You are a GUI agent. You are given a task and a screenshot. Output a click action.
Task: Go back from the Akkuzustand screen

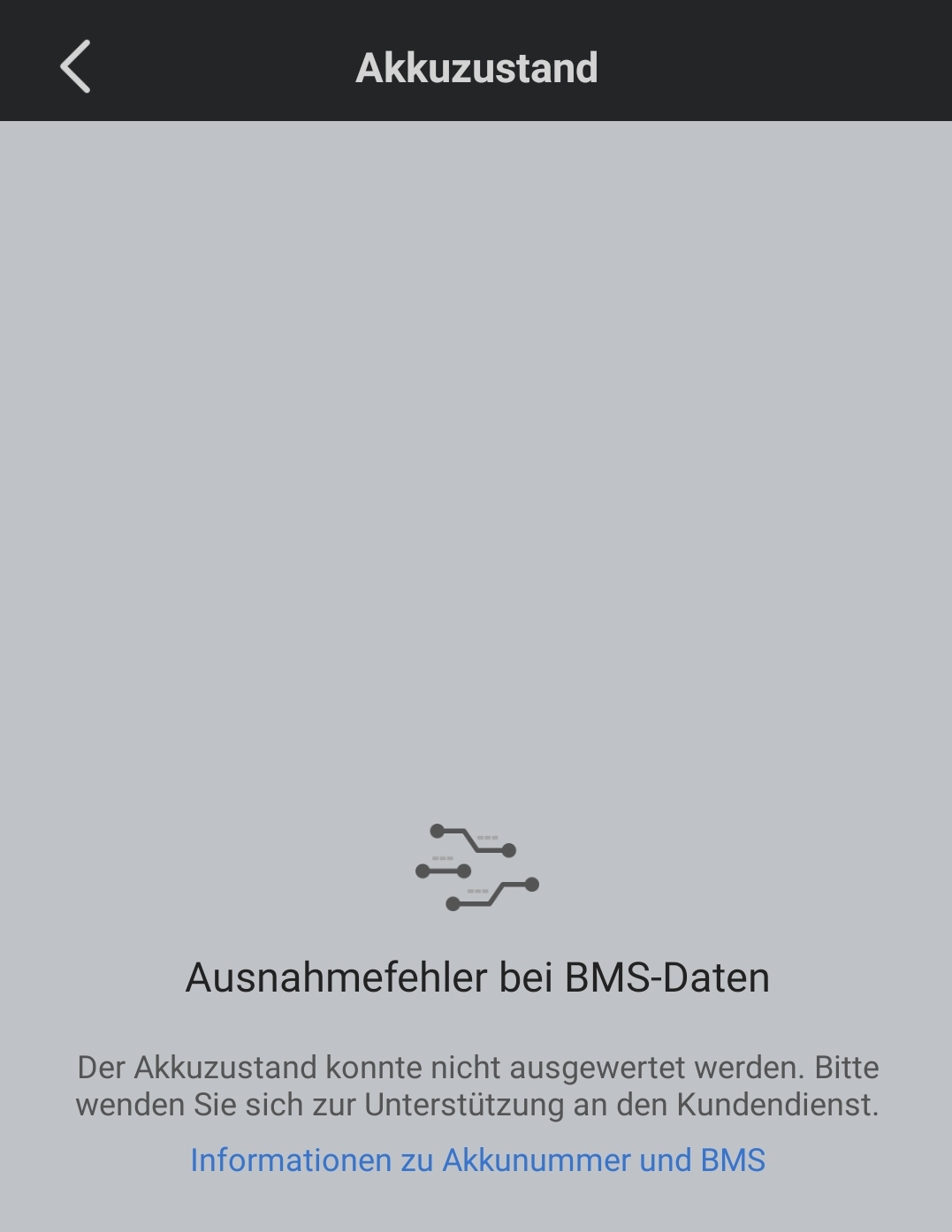(76, 66)
